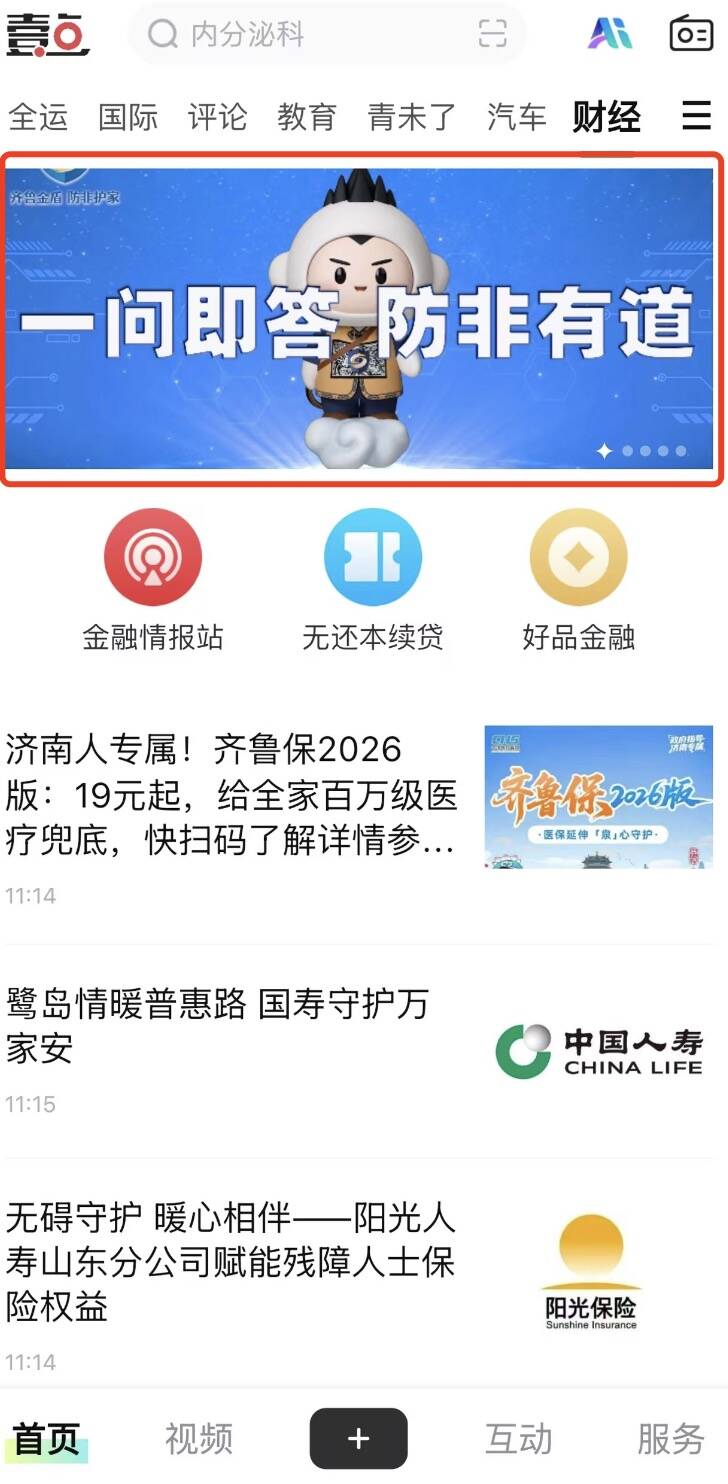728x1484 pixels.
Task: Expand the channel list menu icon
Action: 697,117
